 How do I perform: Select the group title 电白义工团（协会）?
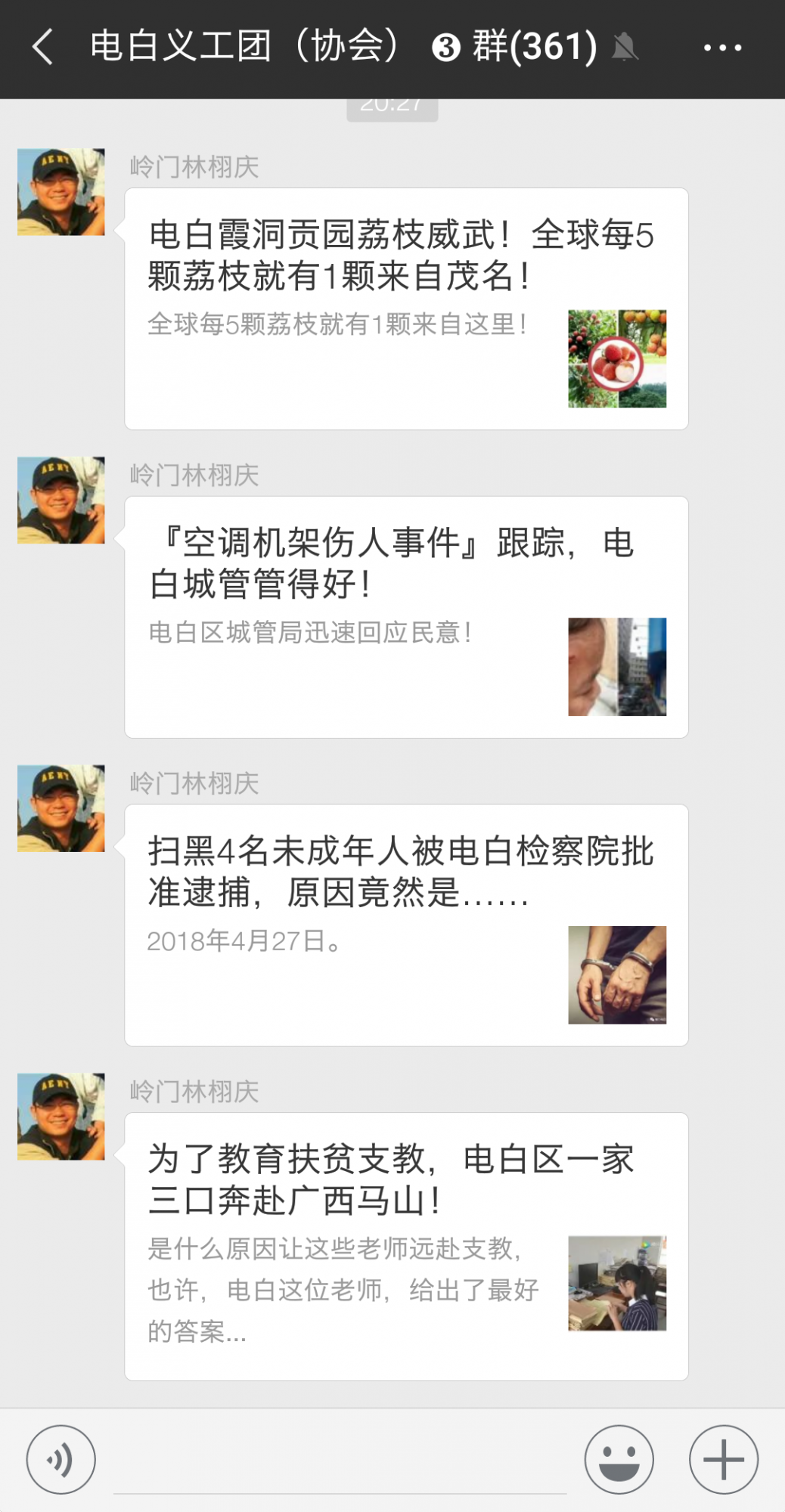250,47
